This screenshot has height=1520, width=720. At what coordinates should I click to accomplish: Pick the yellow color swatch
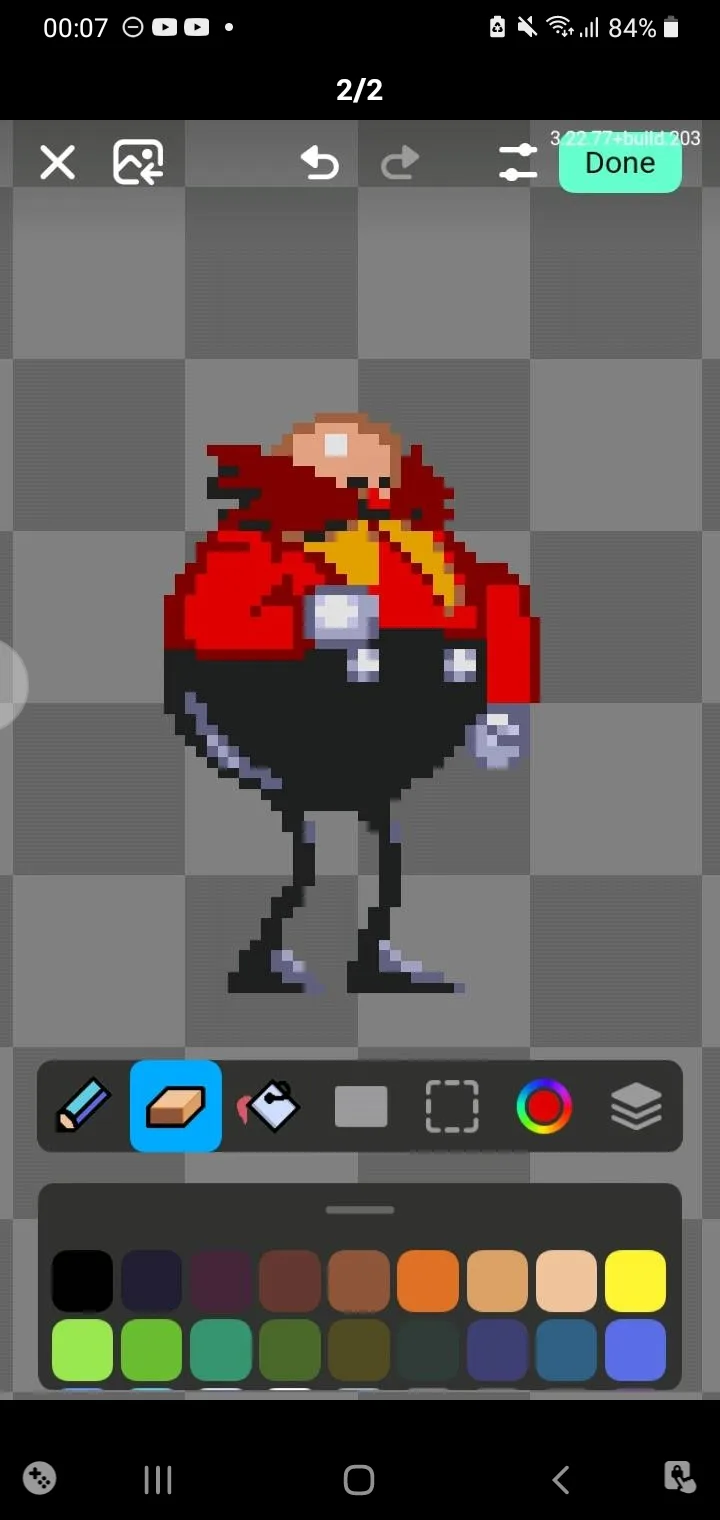click(635, 1280)
